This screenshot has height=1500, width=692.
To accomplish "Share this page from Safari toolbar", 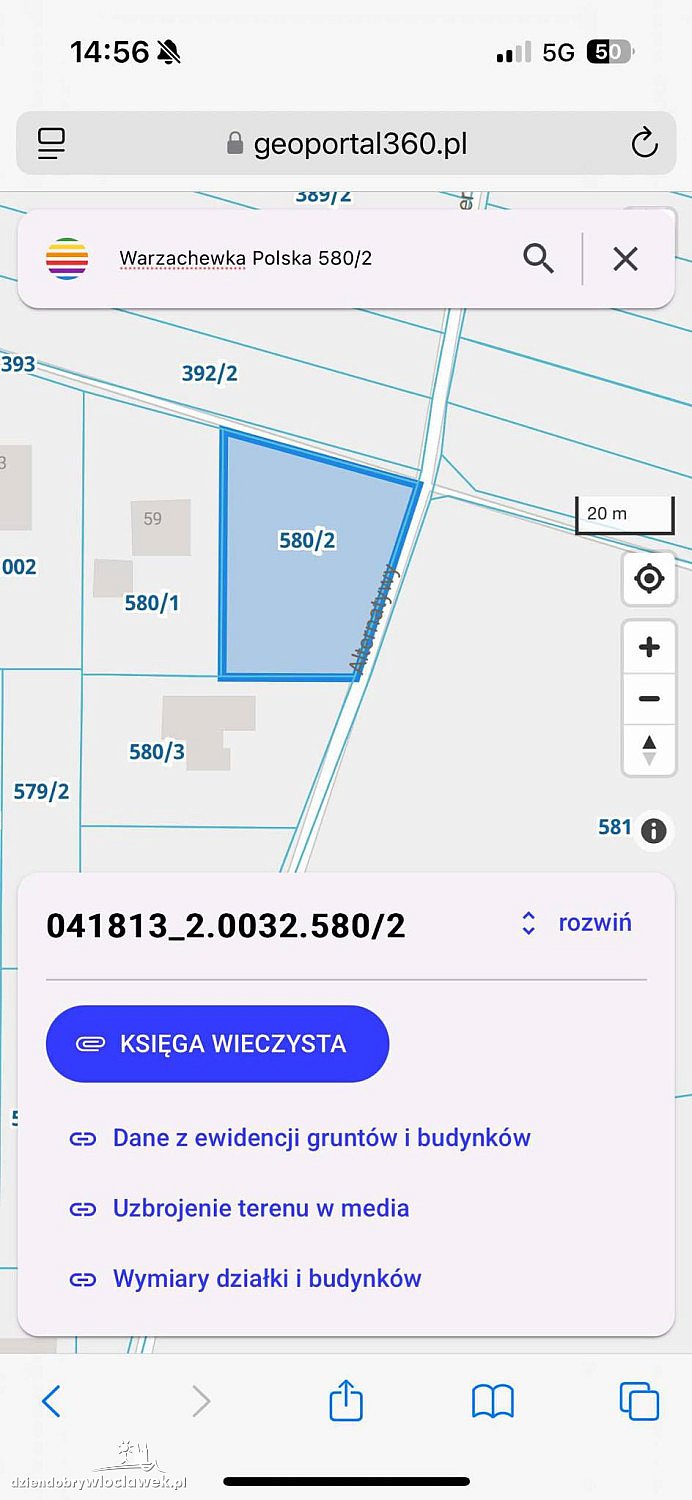I will (346, 1399).
